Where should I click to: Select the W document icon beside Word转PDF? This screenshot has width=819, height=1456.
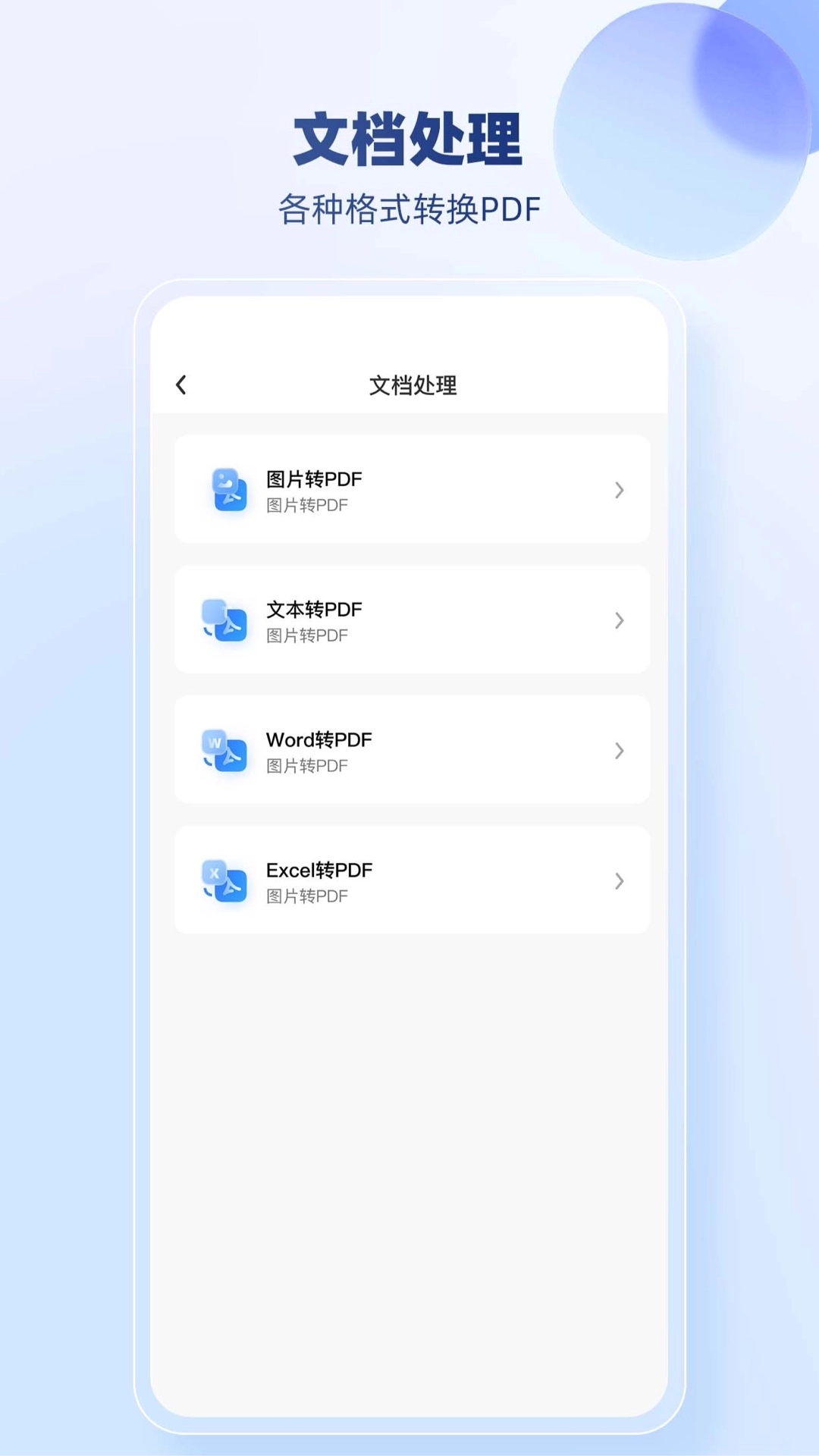(215, 741)
